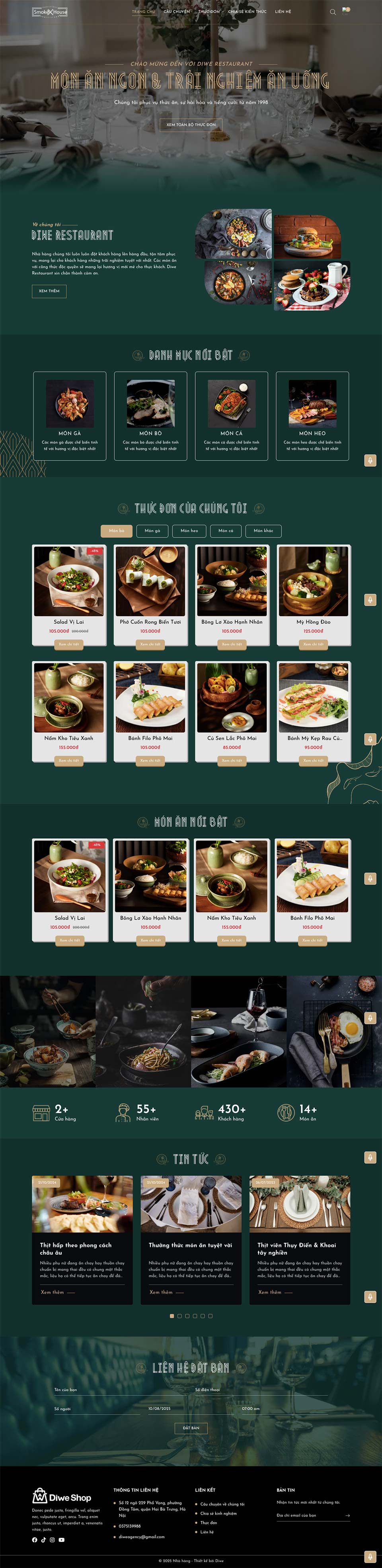Tap the Số điện thoại field

tap(261, 1390)
